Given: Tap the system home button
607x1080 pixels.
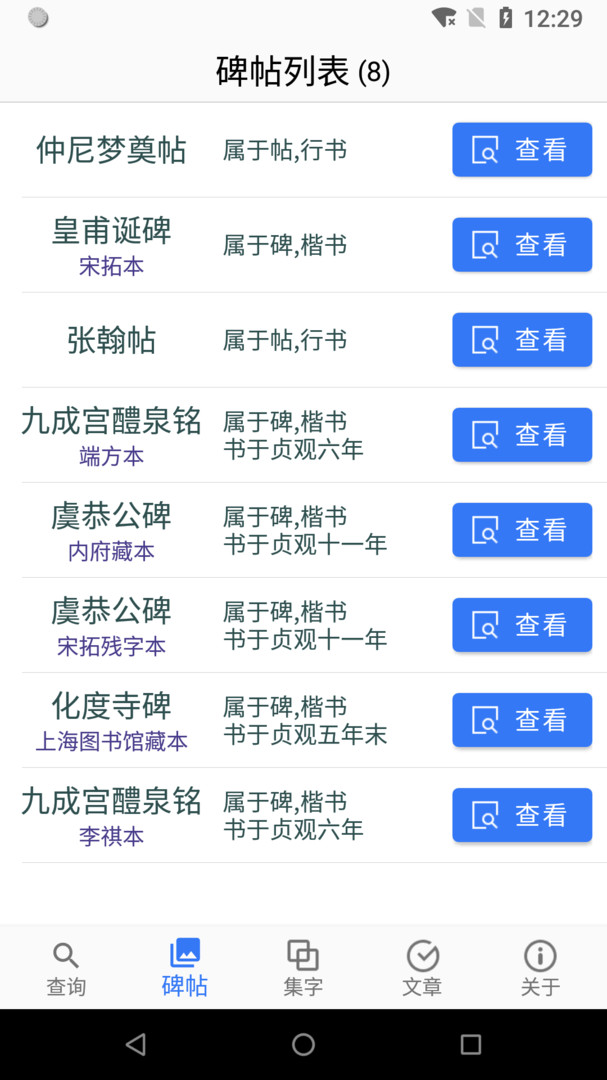Looking at the screenshot, I should [303, 1044].
